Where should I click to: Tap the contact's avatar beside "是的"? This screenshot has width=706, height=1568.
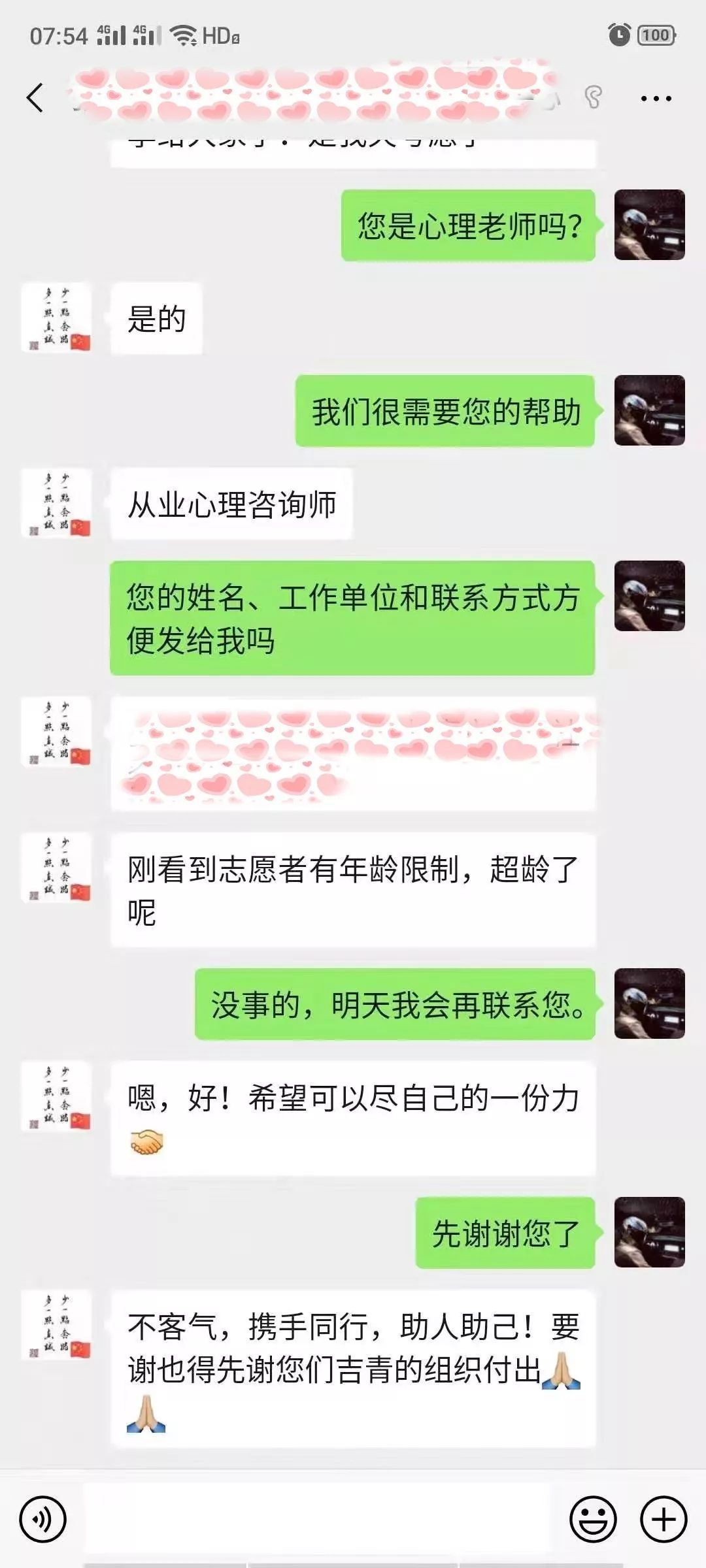57,318
